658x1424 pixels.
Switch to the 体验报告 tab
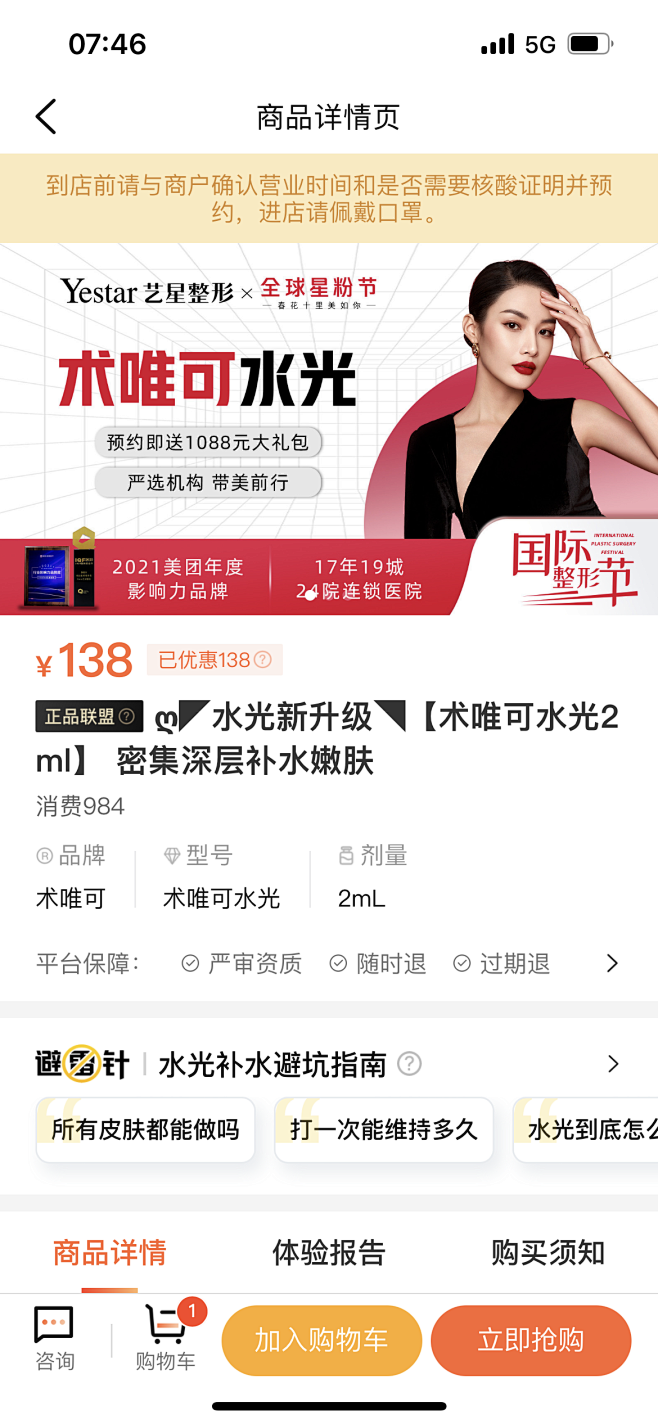(x=328, y=1253)
